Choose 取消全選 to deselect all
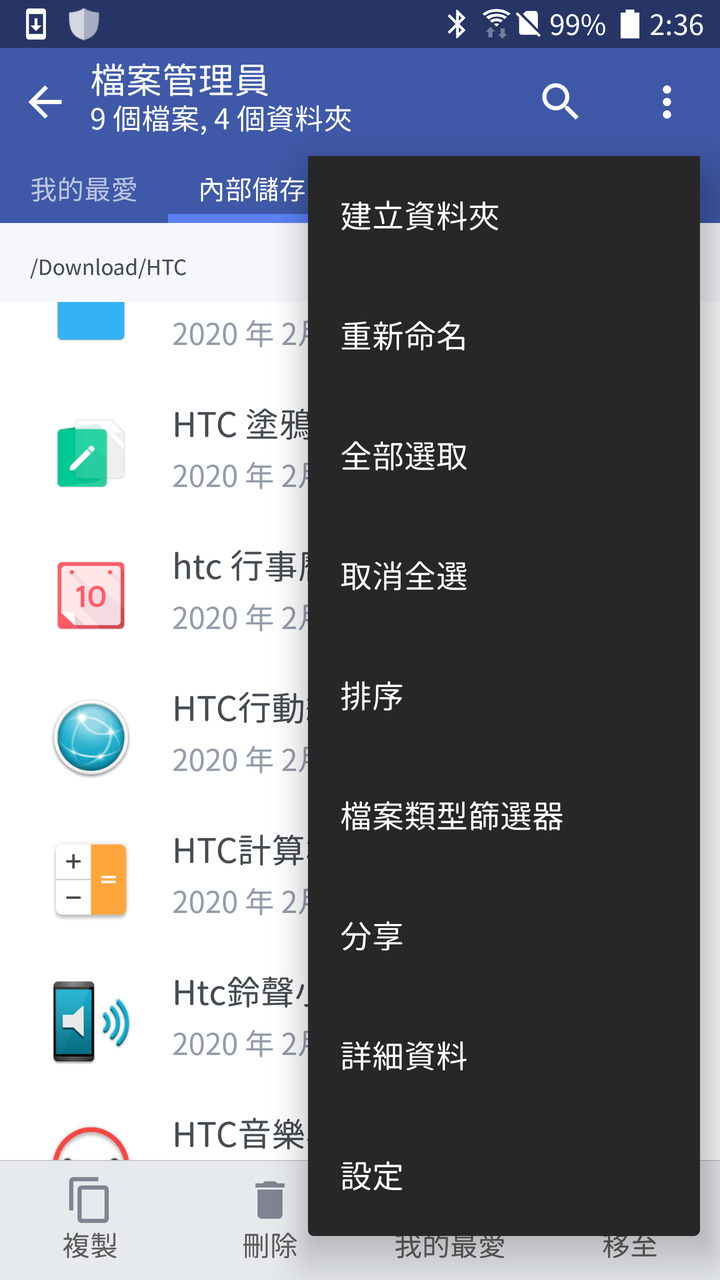The height and width of the screenshot is (1280, 720). (x=504, y=576)
